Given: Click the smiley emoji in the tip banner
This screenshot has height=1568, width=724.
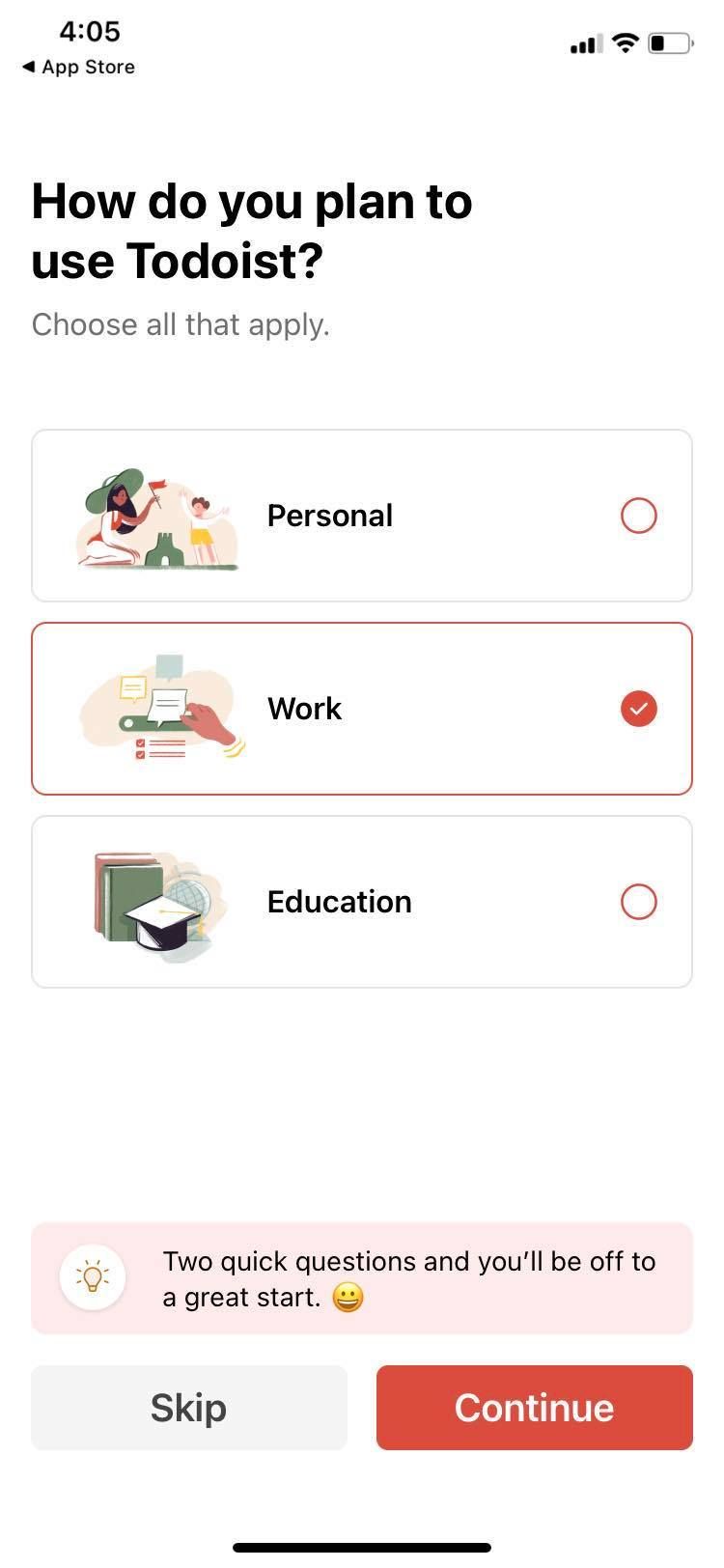Looking at the screenshot, I should click(349, 1298).
